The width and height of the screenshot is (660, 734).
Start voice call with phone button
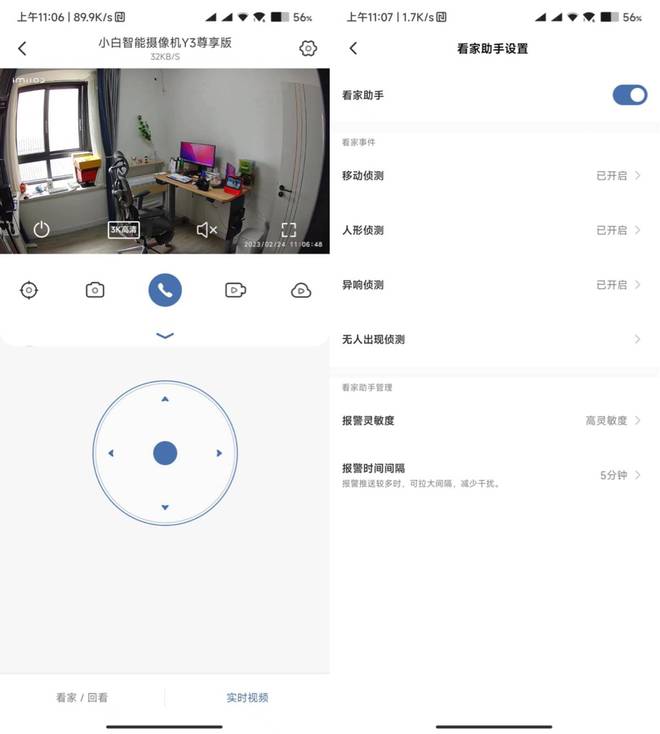tap(165, 290)
